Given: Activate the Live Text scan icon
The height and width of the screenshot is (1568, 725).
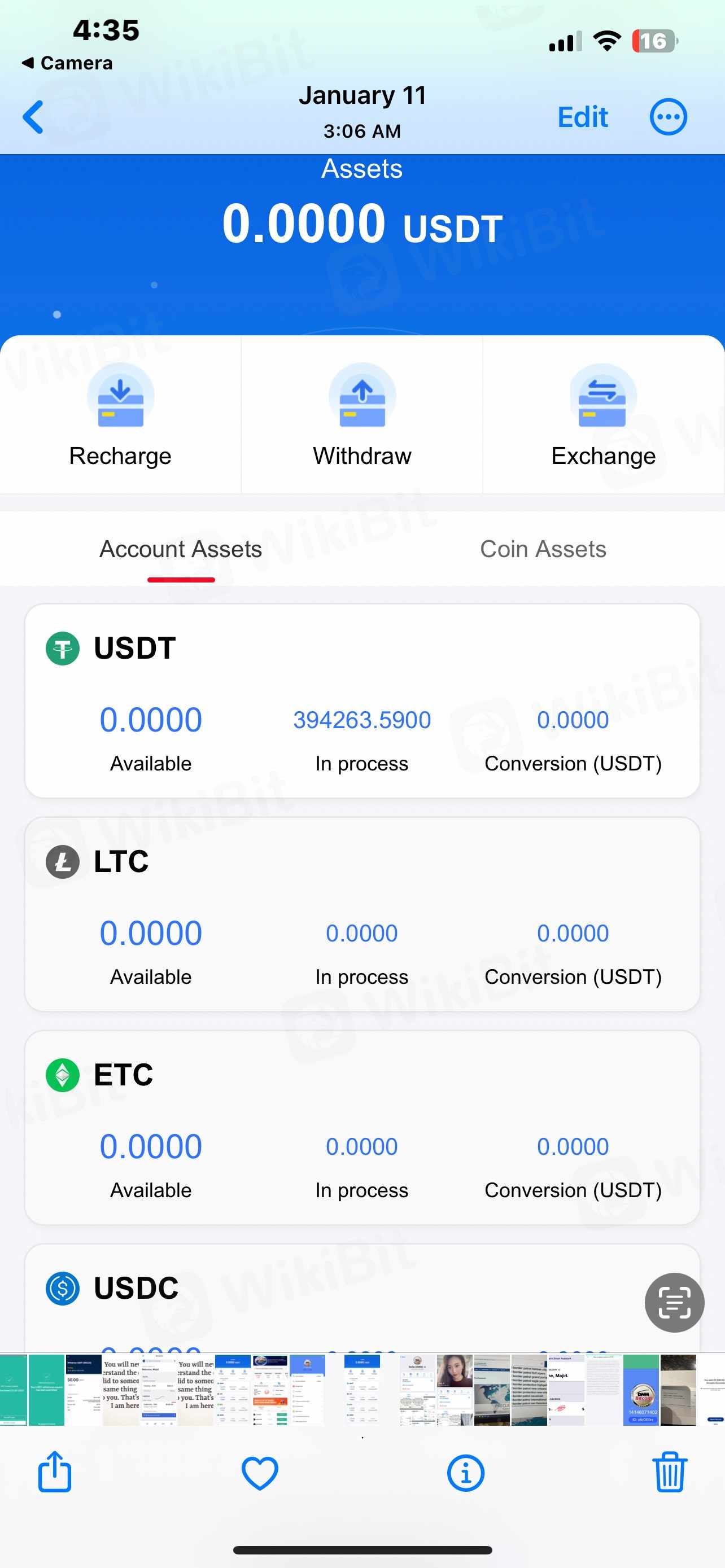Looking at the screenshot, I should click(674, 1303).
